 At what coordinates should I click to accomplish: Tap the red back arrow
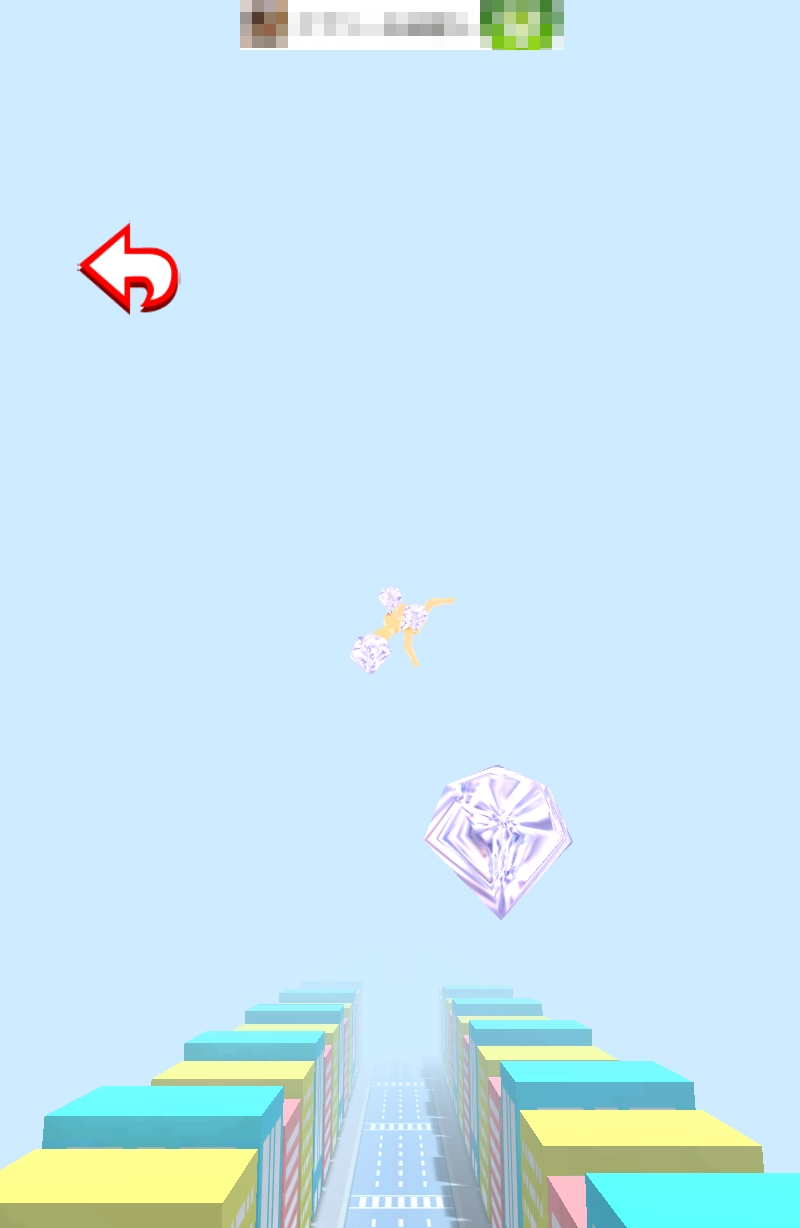pyautogui.click(x=128, y=269)
